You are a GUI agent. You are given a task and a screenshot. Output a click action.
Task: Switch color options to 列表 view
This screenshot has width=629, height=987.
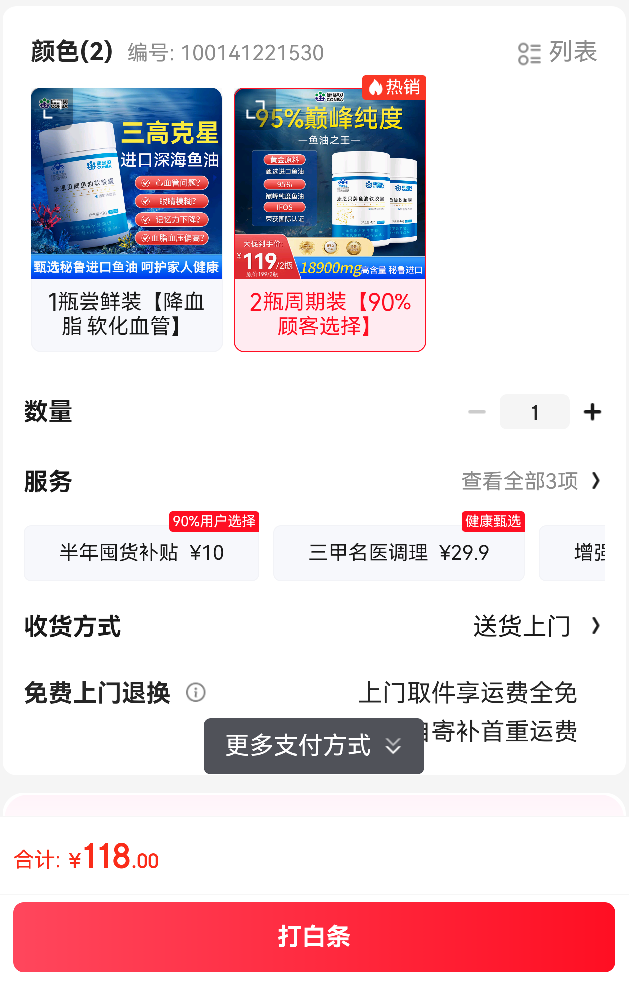point(557,53)
